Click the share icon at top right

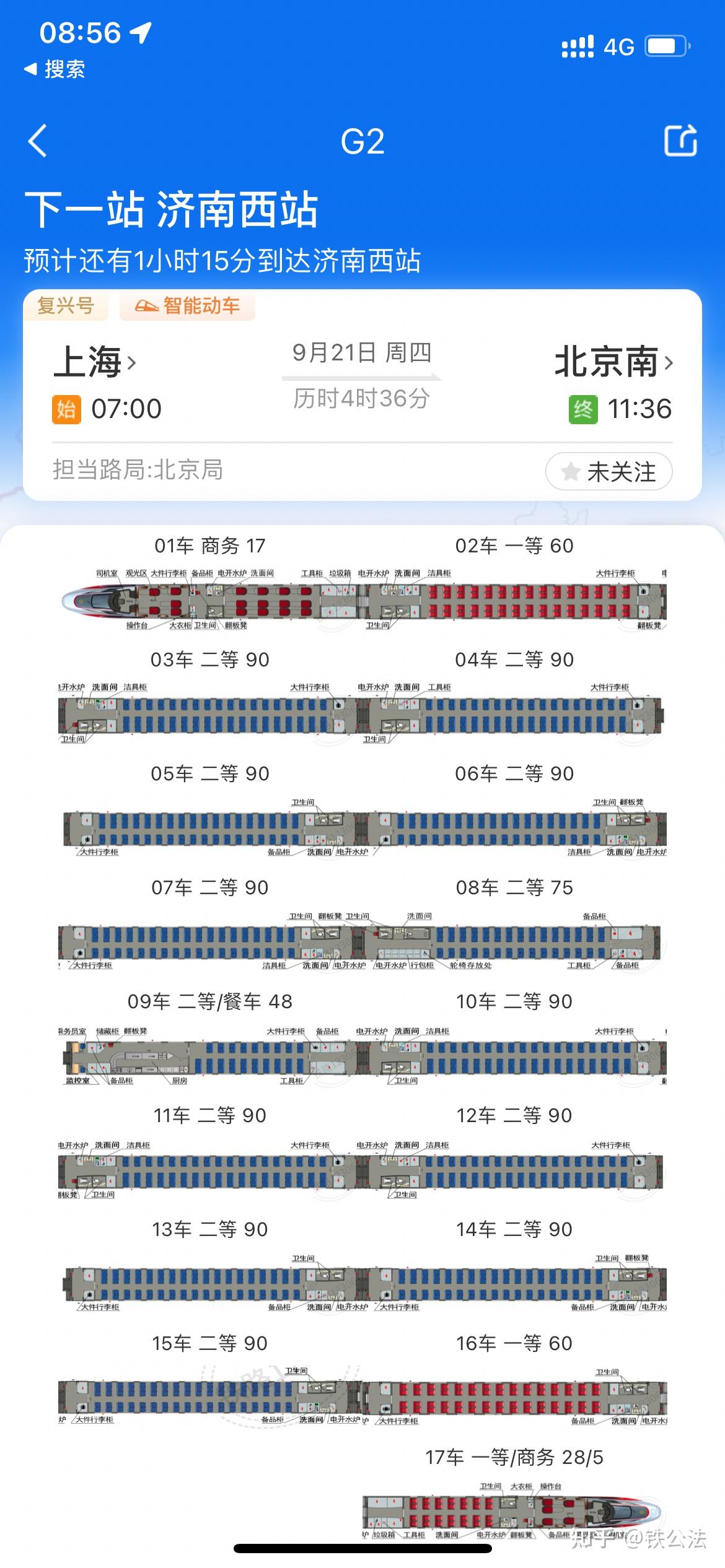(680, 141)
